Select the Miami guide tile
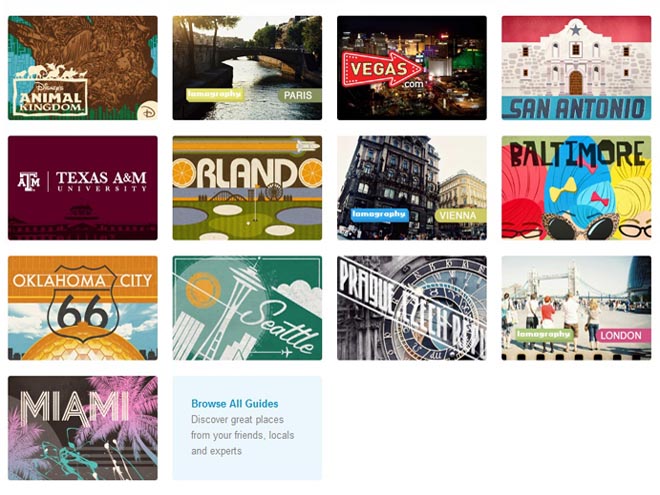 click(x=82, y=427)
